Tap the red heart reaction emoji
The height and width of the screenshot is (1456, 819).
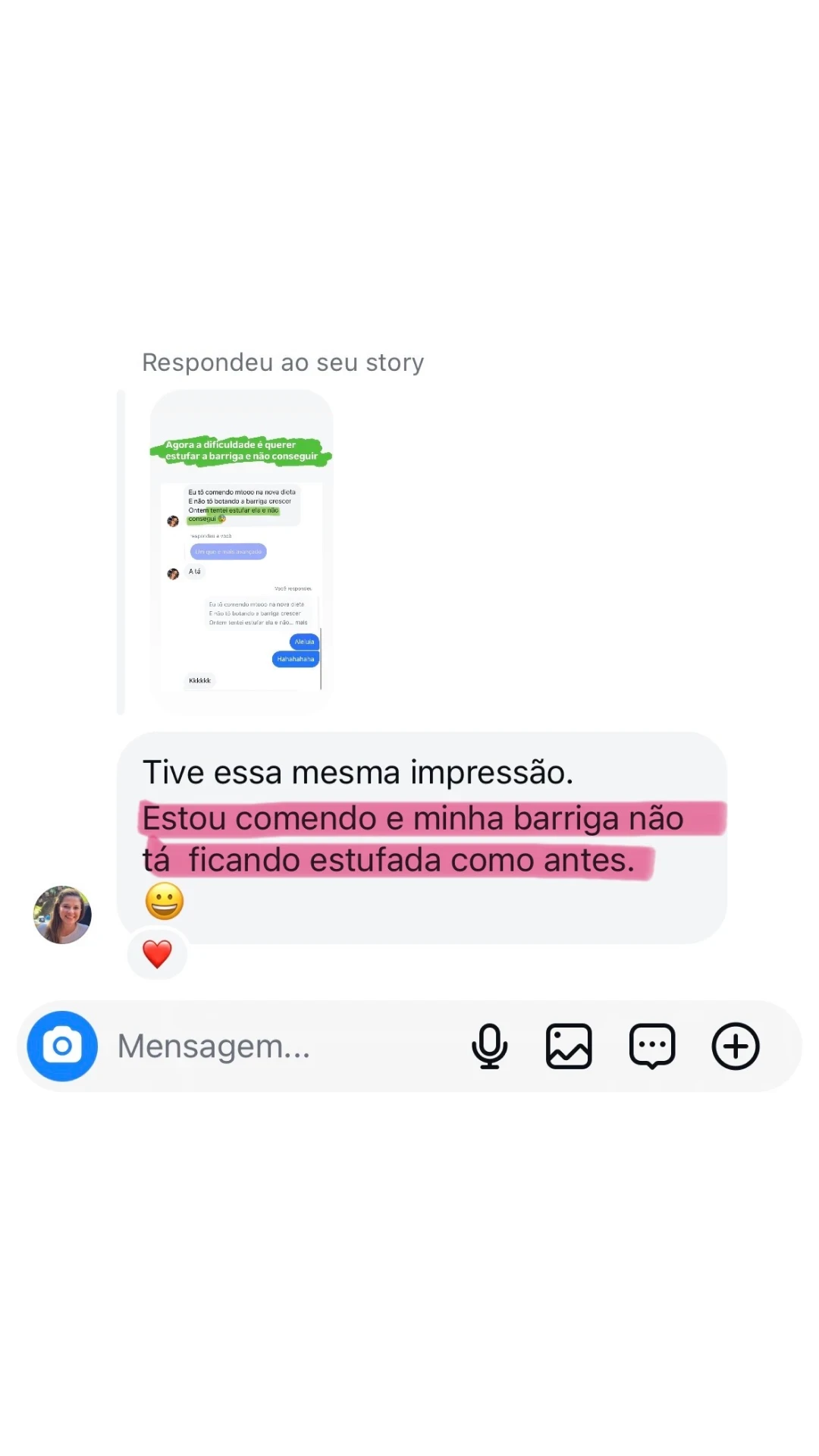[x=157, y=953]
